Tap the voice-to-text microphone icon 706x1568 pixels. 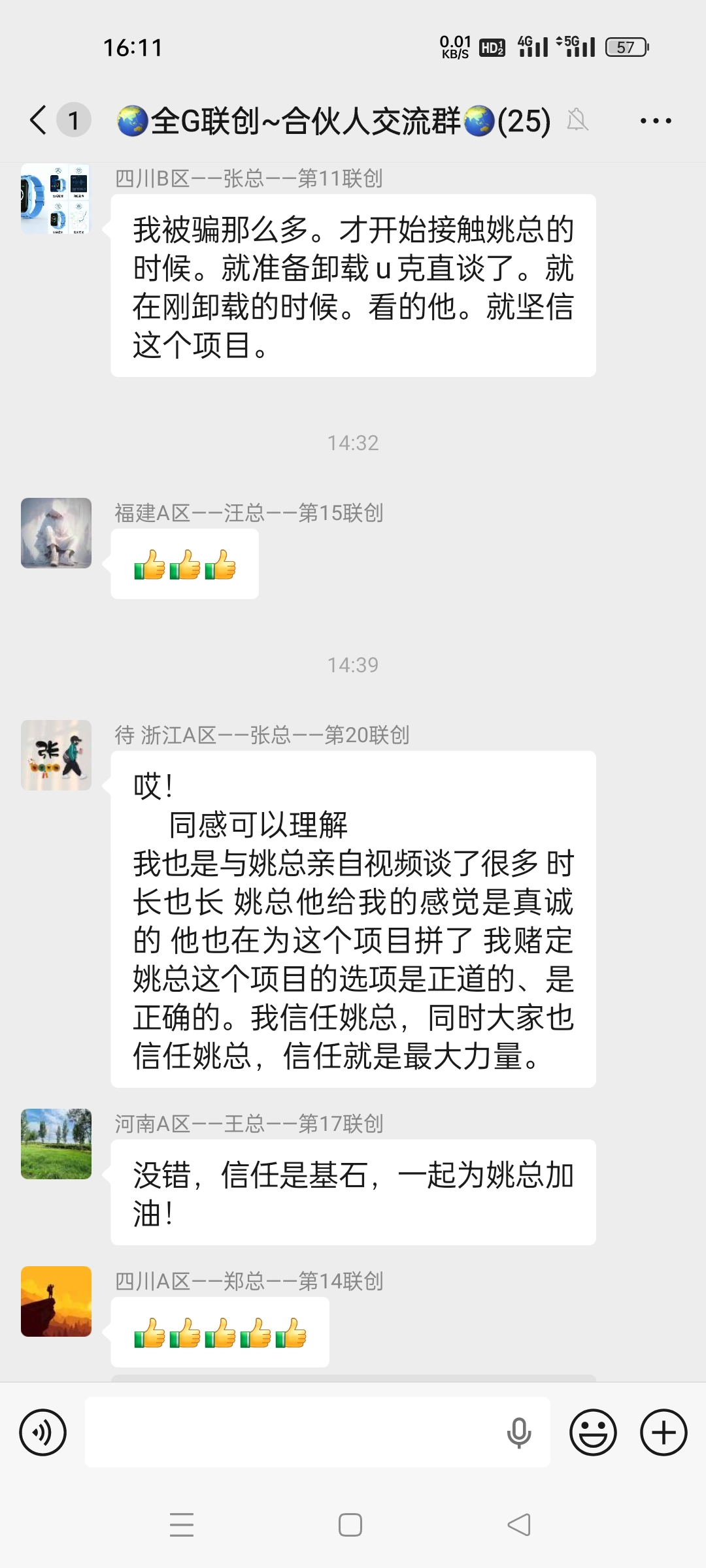pos(520,1432)
